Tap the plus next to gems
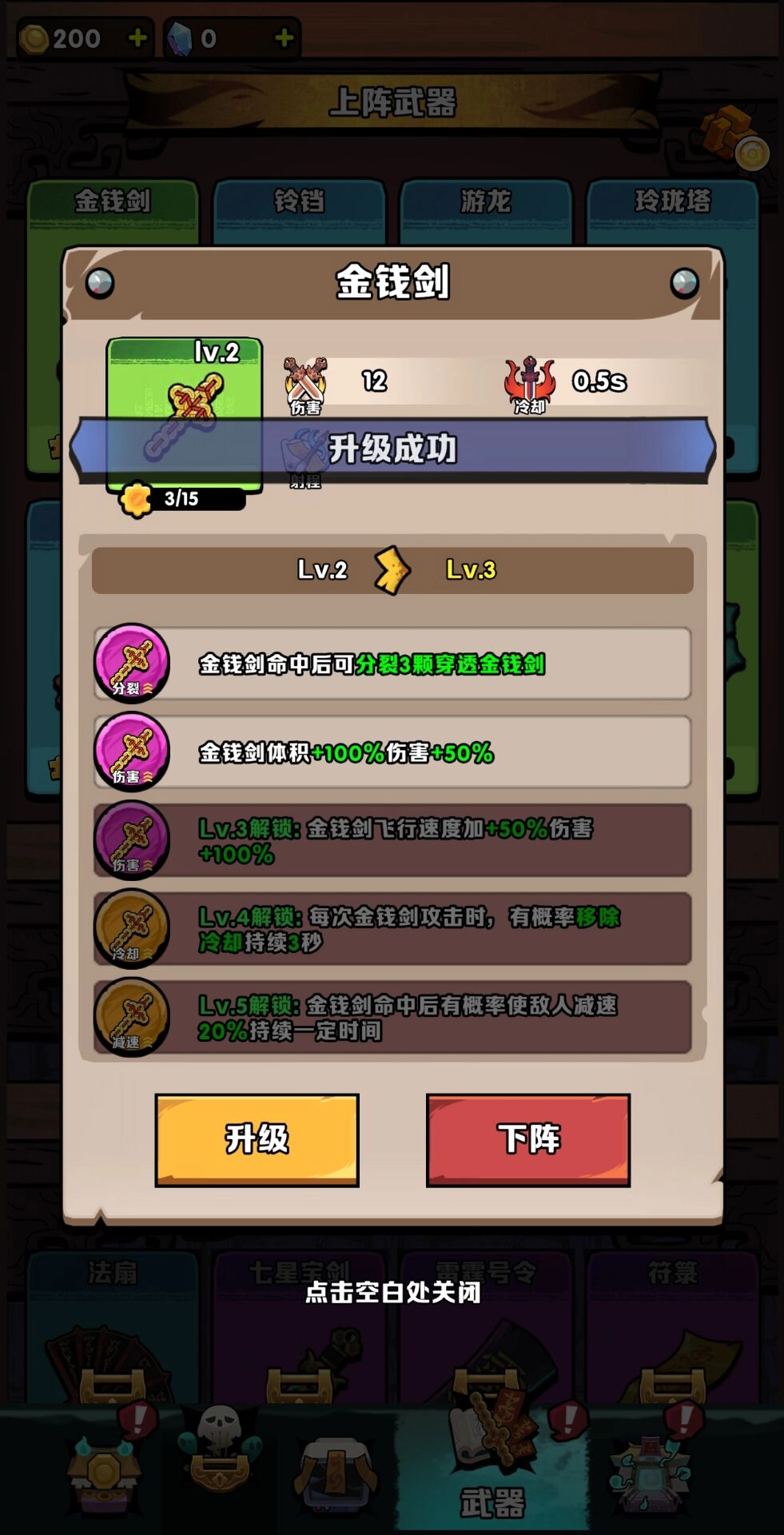Screen dimensions: 784x1535 point(284,38)
